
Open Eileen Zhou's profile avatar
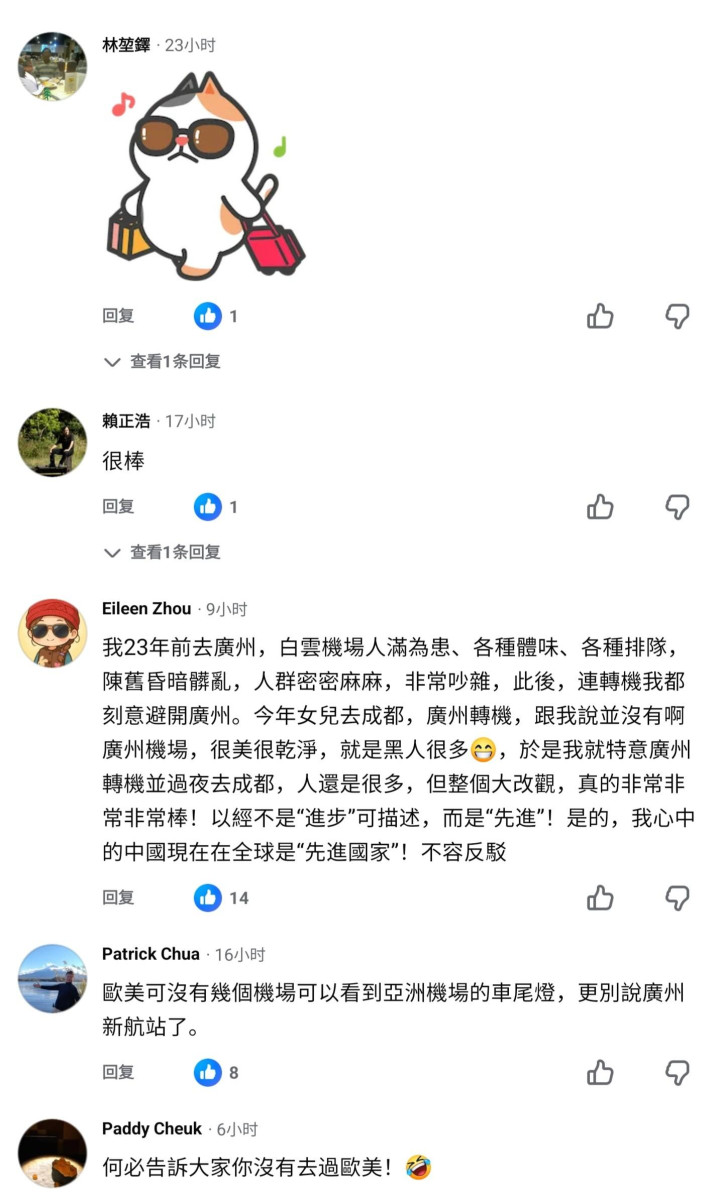click(x=52, y=632)
